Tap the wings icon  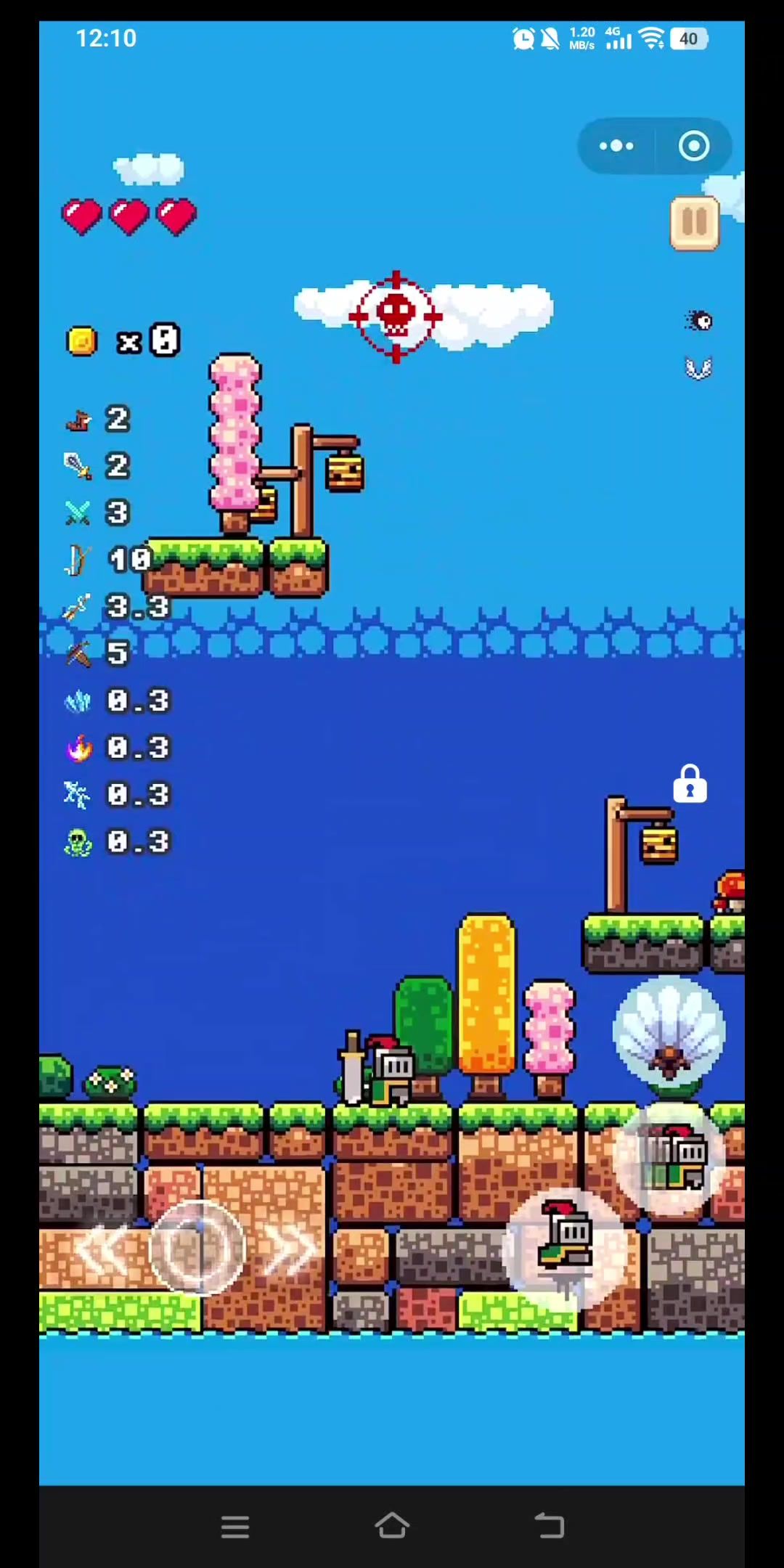coord(698,368)
